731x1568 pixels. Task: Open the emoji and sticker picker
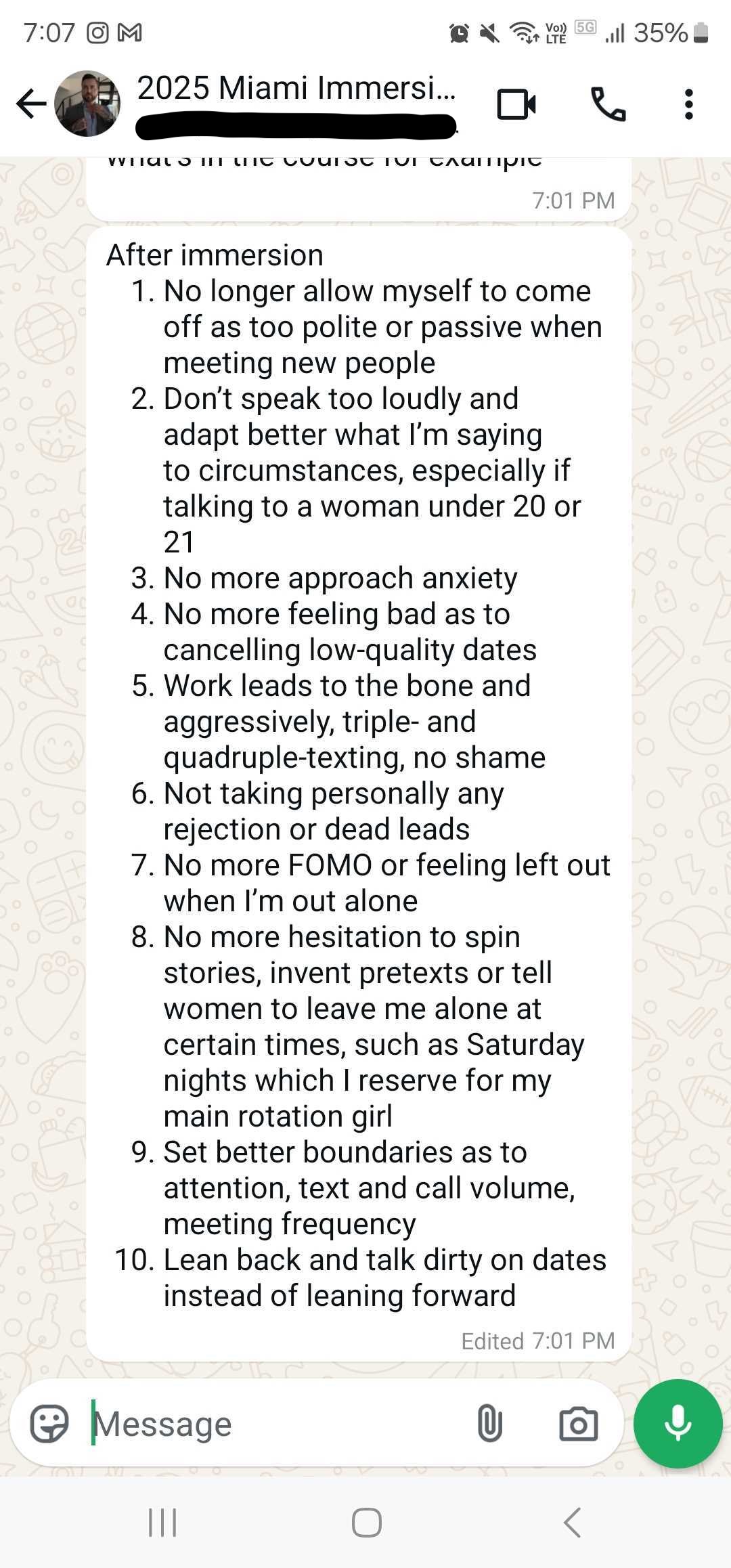pos(49,1424)
